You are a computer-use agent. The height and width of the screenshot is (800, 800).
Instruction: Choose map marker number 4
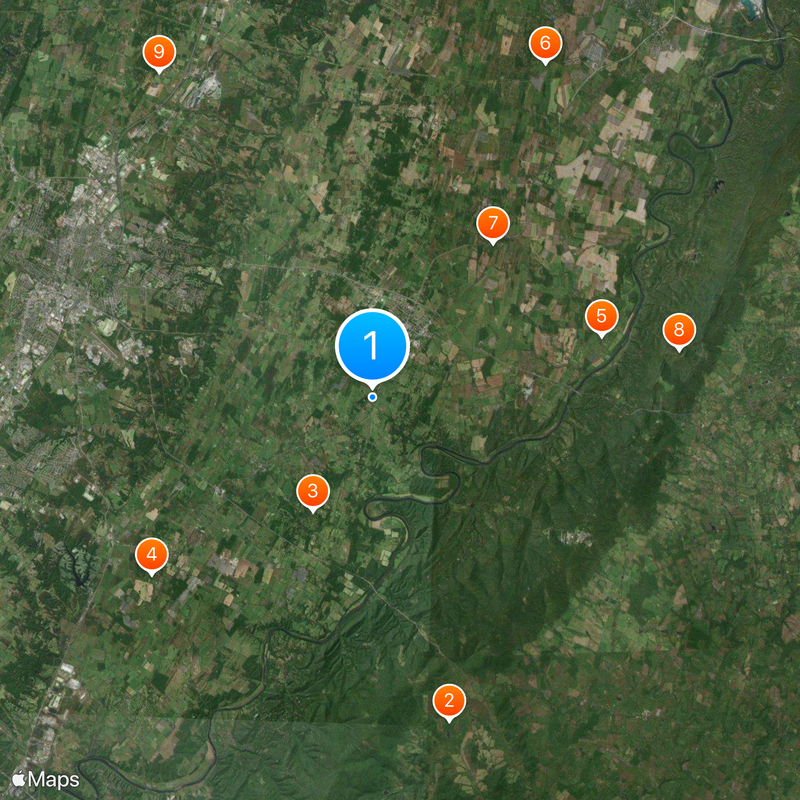tap(151, 555)
